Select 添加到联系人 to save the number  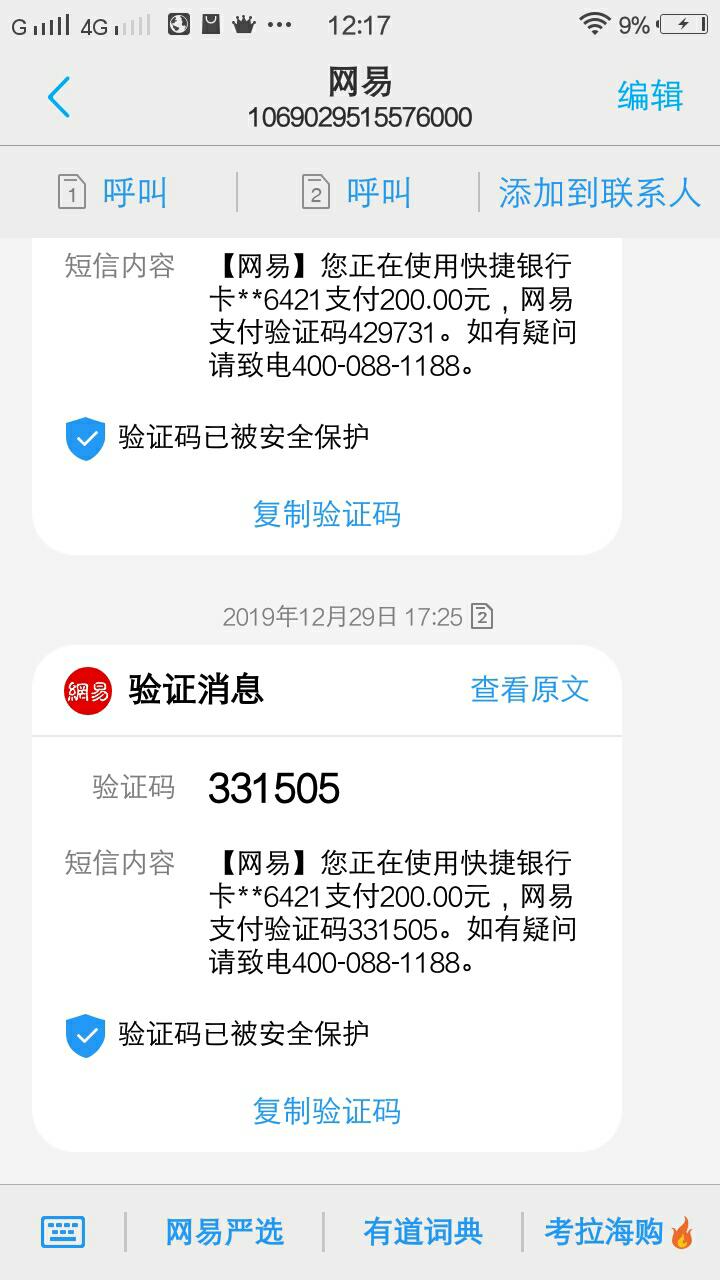coord(599,192)
